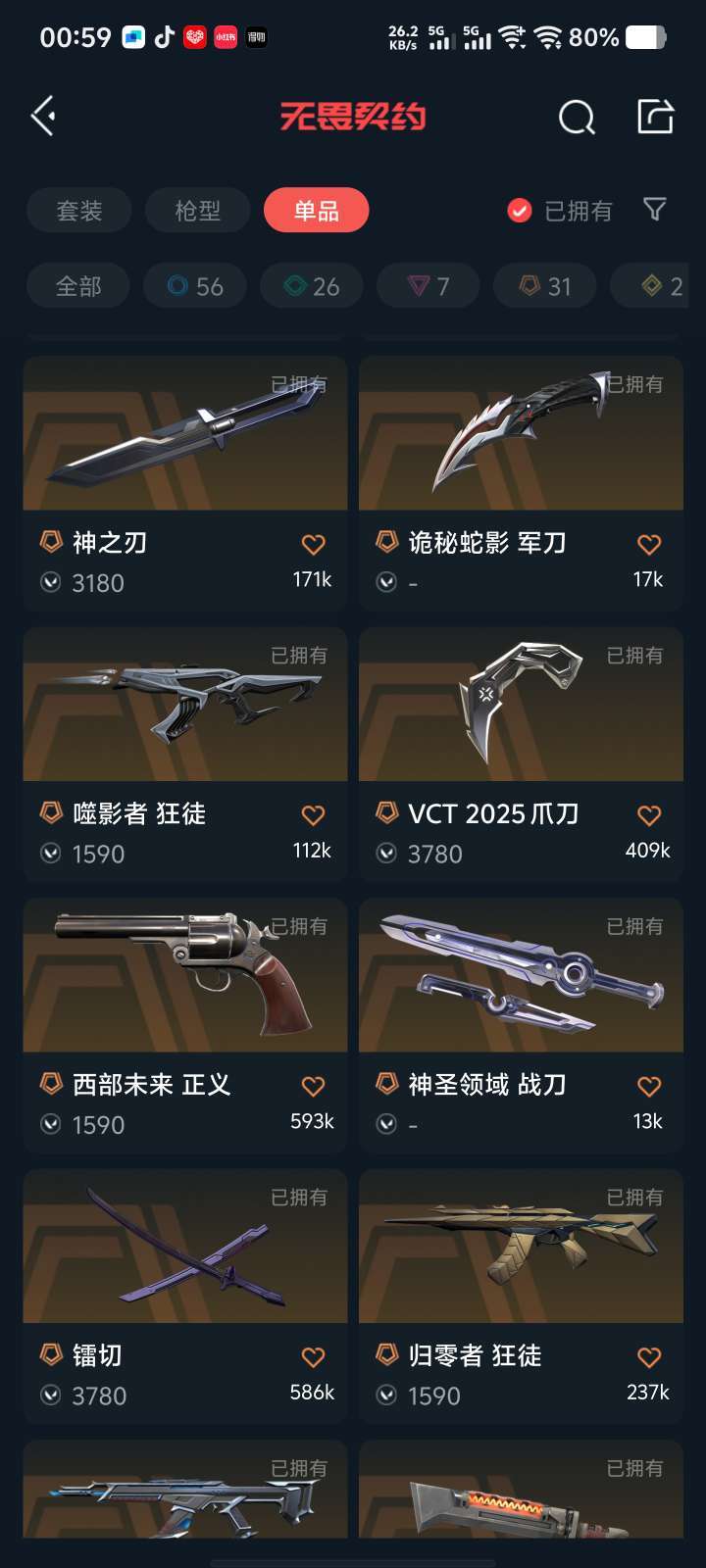Filter by the blue tier chip 56
Viewport: 706px width, 1568px height.
(x=195, y=286)
